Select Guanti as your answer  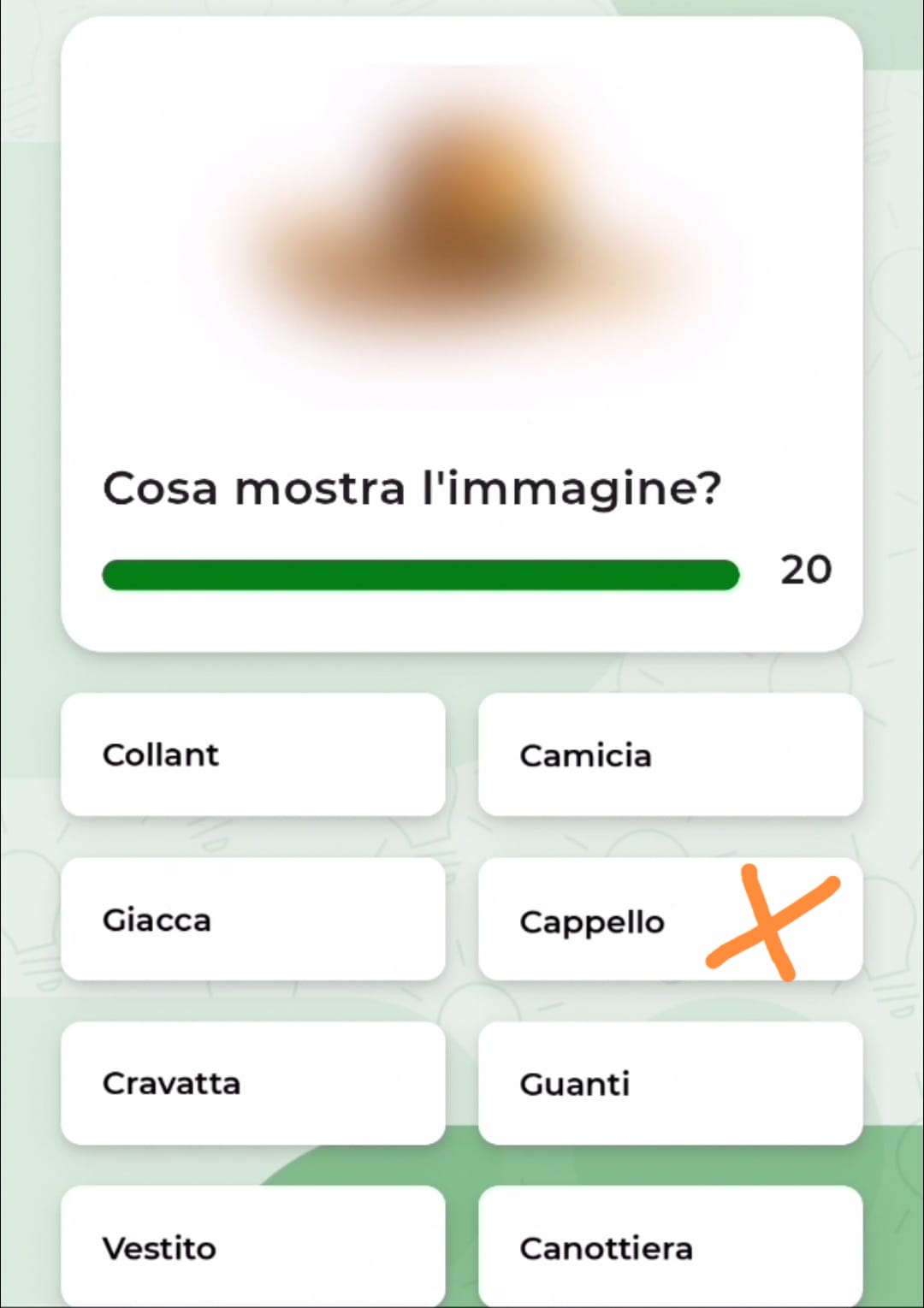tap(670, 1083)
